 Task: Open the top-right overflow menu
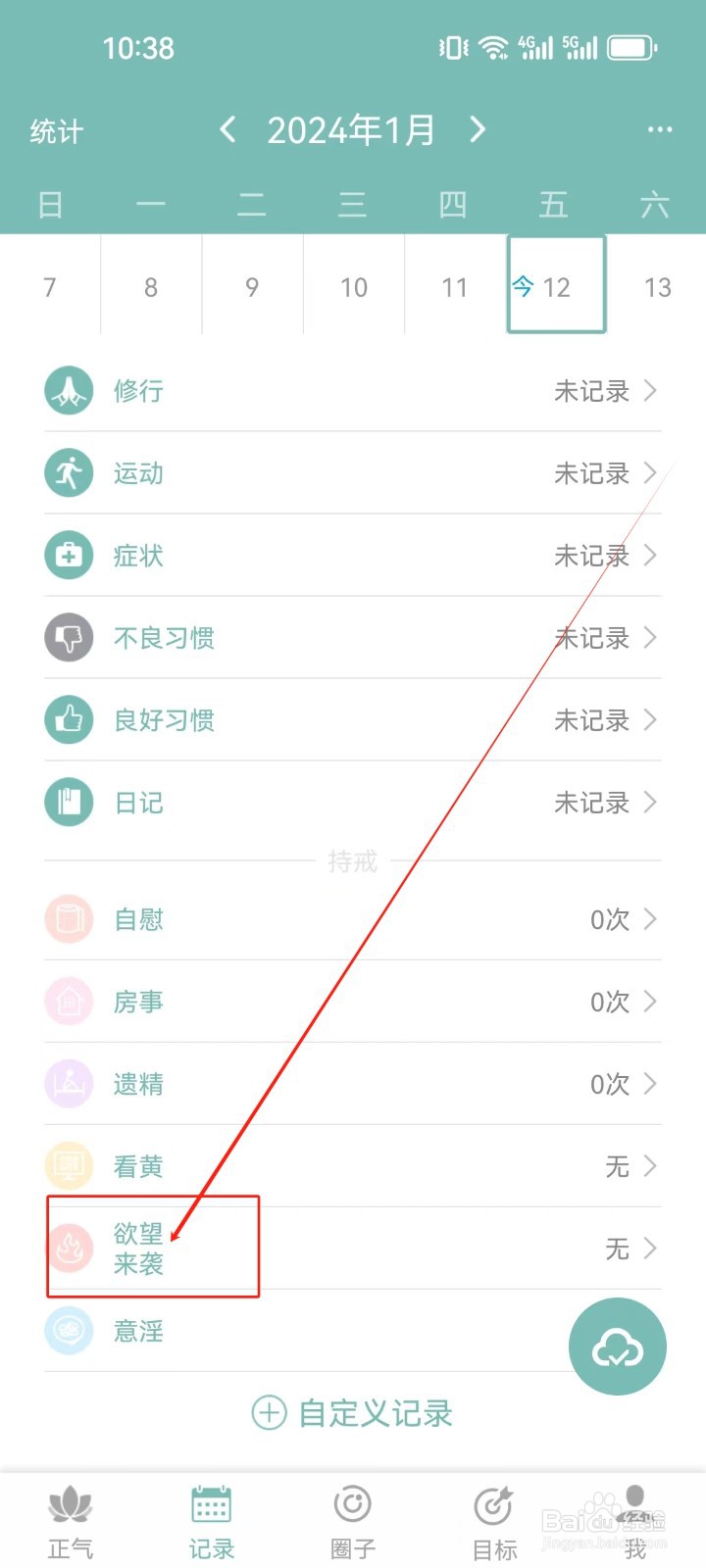tap(660, 129)
